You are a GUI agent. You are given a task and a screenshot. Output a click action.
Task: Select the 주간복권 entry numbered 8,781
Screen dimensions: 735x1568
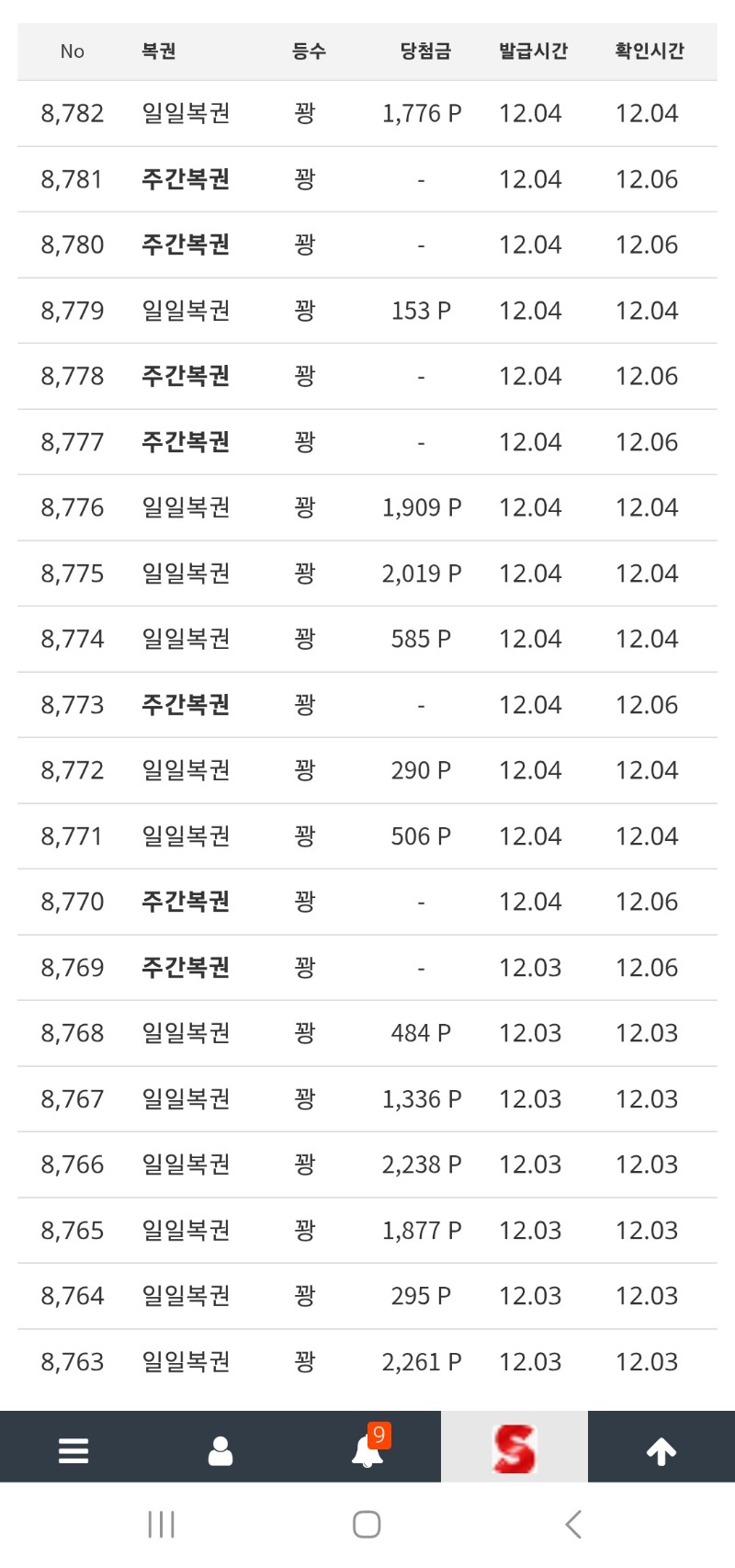[x=367, y=179]
